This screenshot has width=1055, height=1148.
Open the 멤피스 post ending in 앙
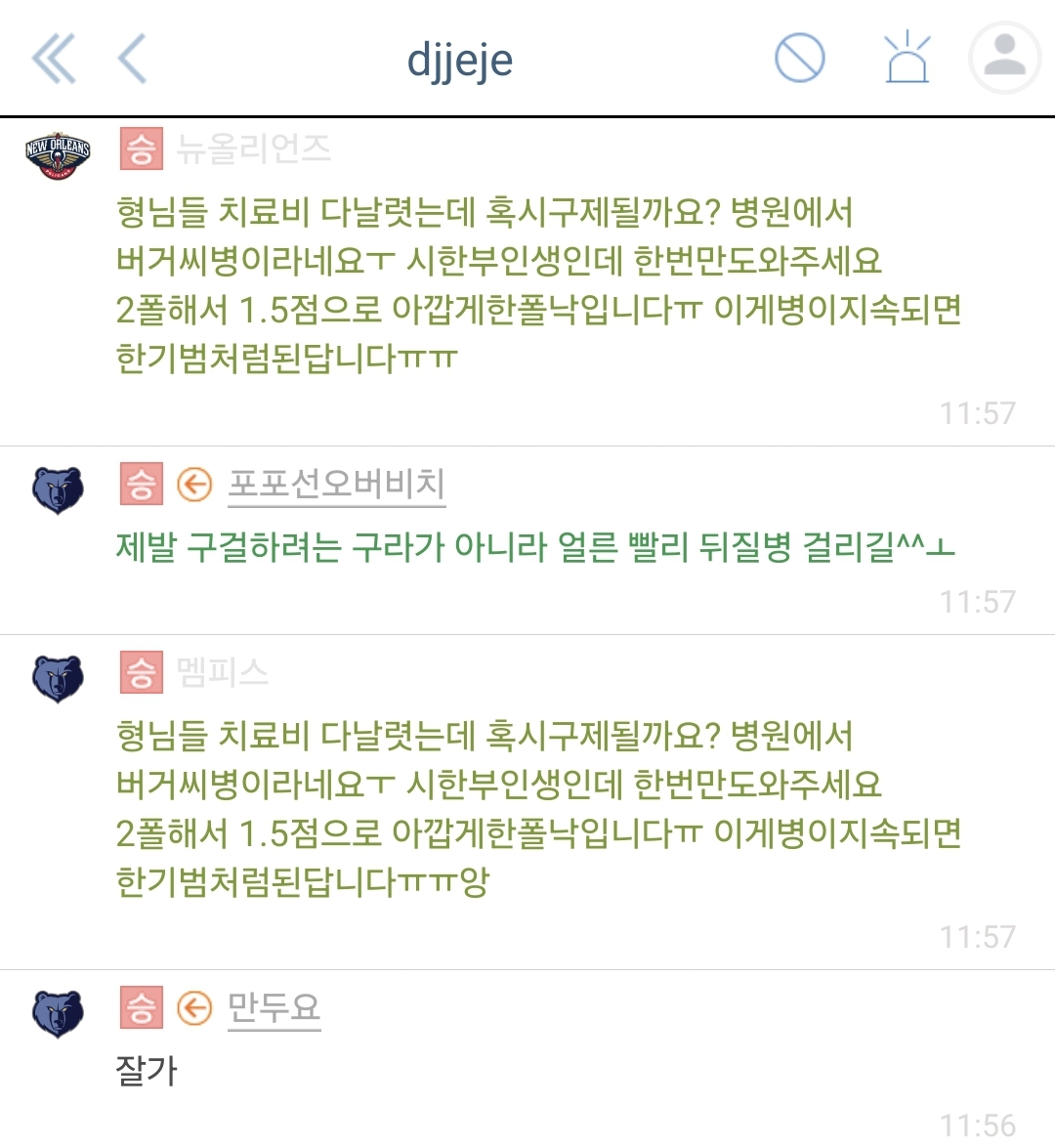[537, 809]
